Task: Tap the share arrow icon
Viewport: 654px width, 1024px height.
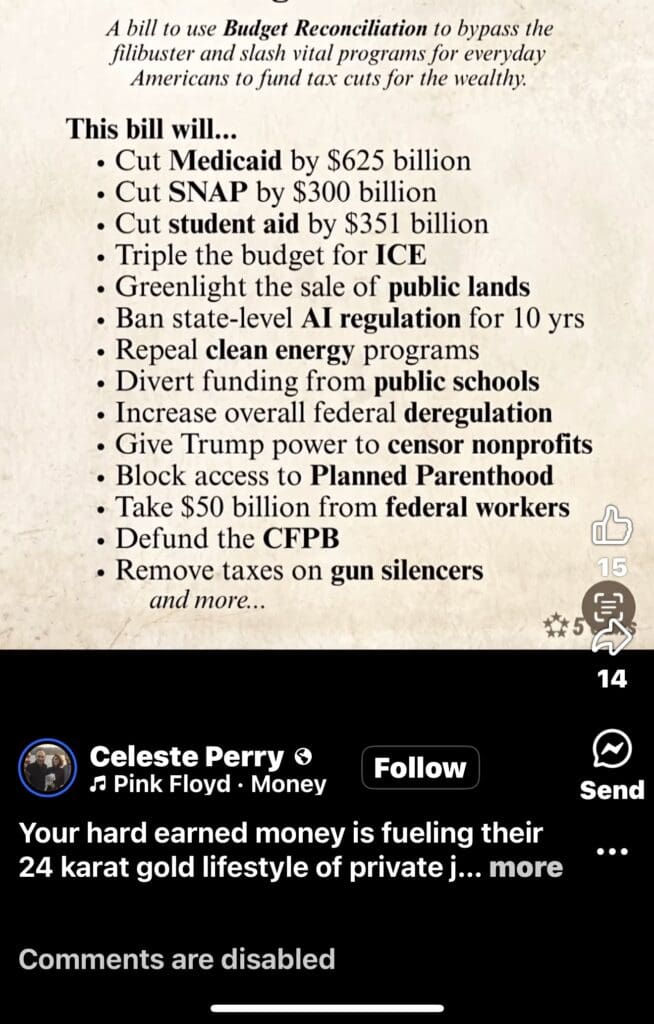Action: (x=614, y=638)
